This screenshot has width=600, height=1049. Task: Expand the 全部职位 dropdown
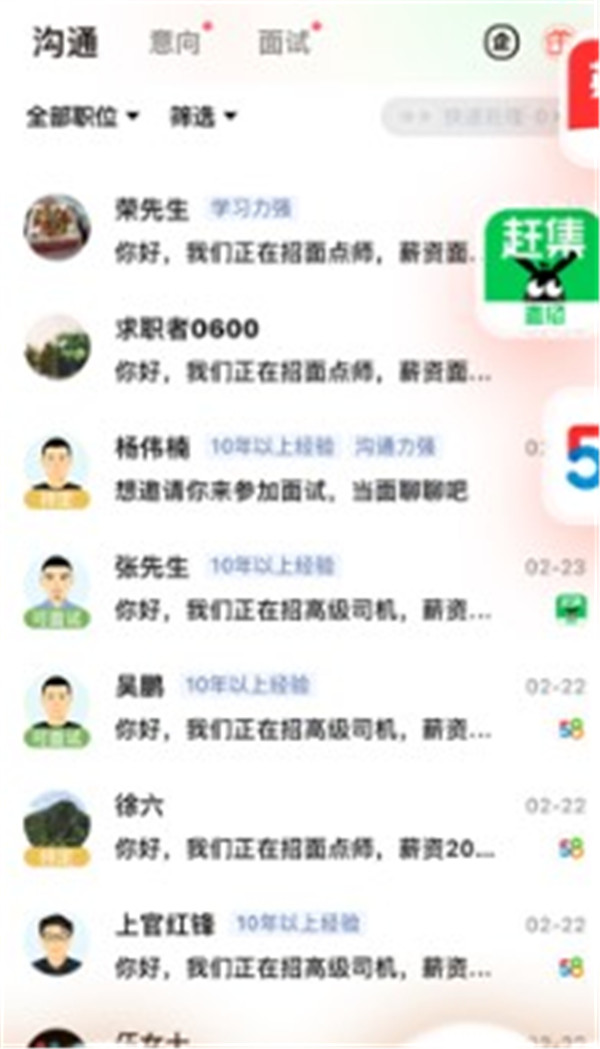tap(81, 117)
